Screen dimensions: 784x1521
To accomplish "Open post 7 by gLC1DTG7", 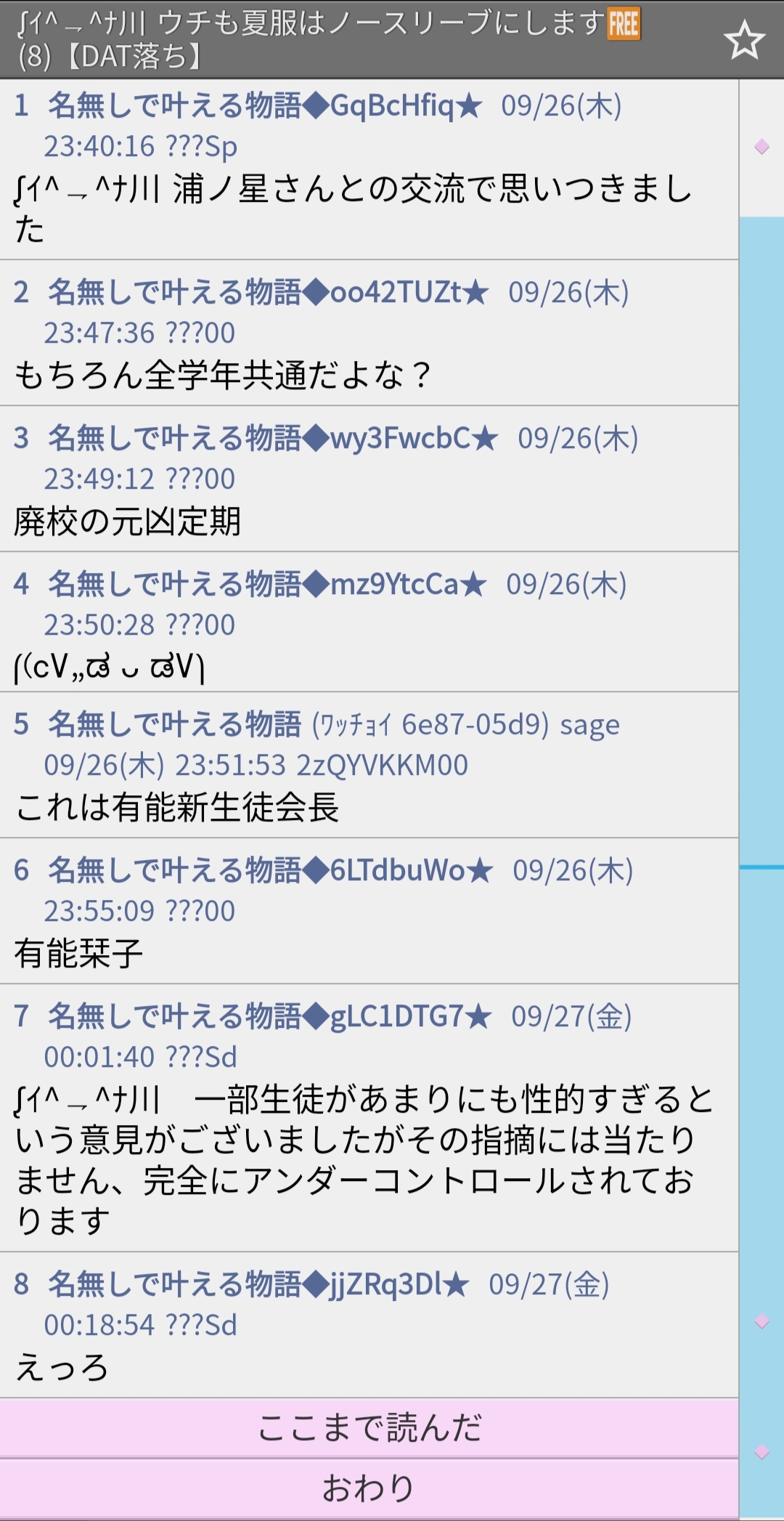I will [369, 1118].
